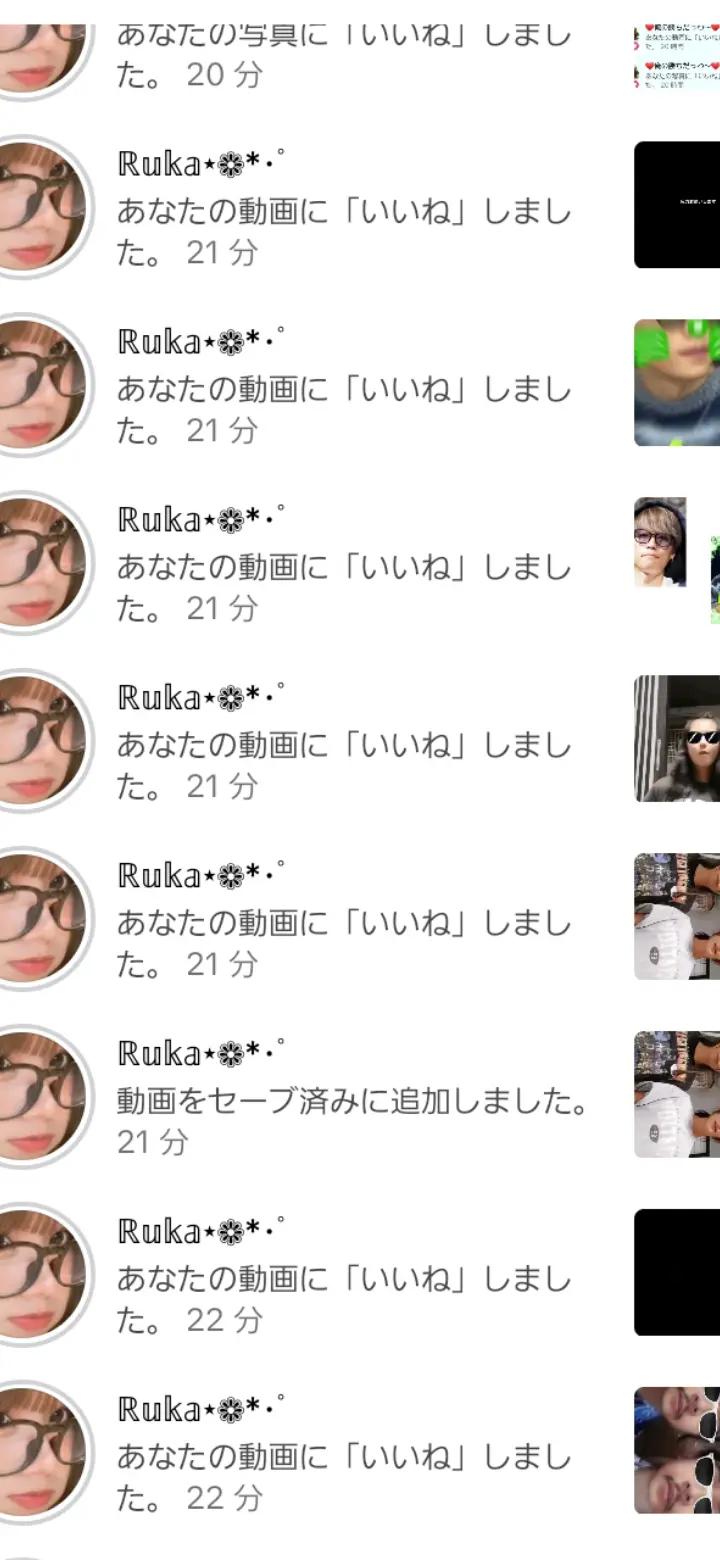720x1560 pixels.
Task: Open the screenshot thumbnail on the 20分 notification
Action: (677, 55)
